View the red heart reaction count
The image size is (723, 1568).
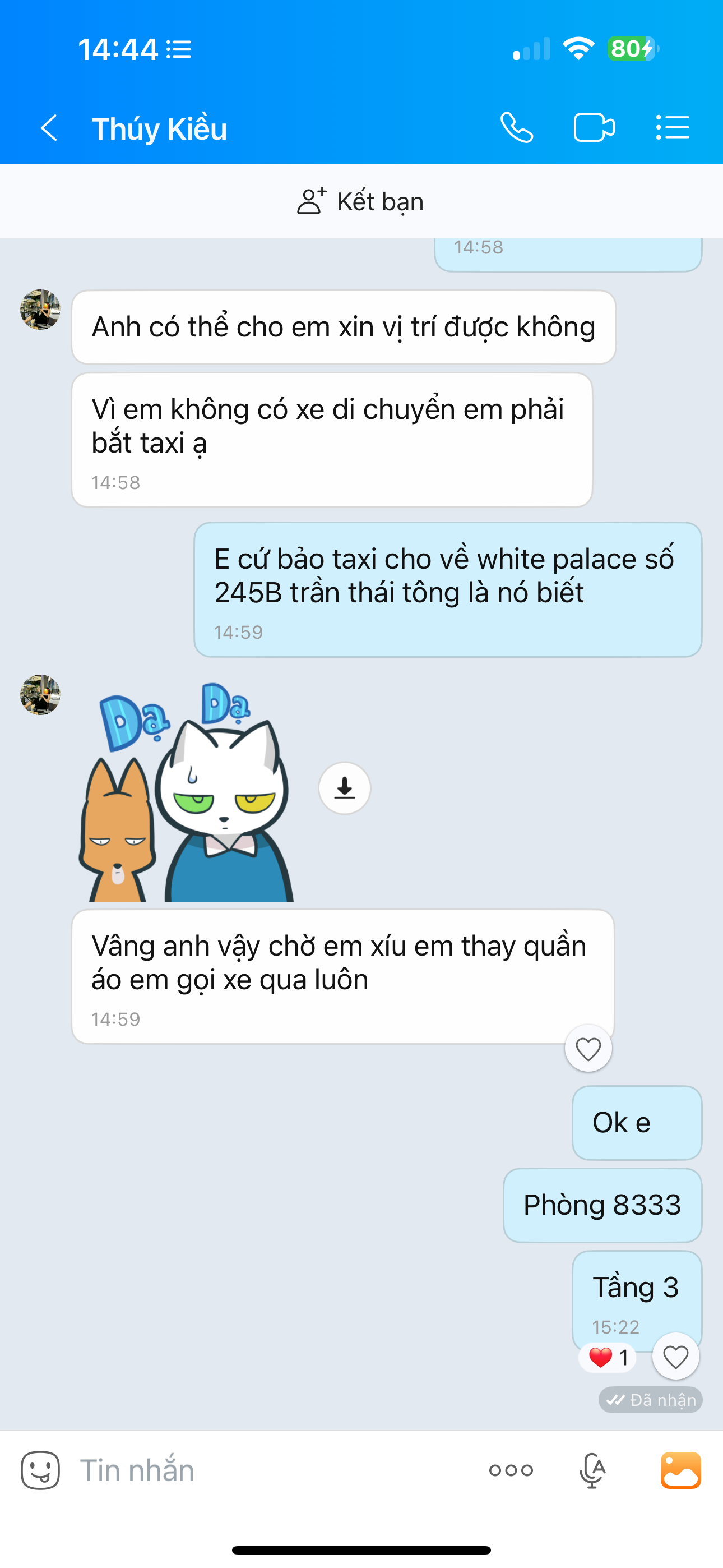(608, 1357)
